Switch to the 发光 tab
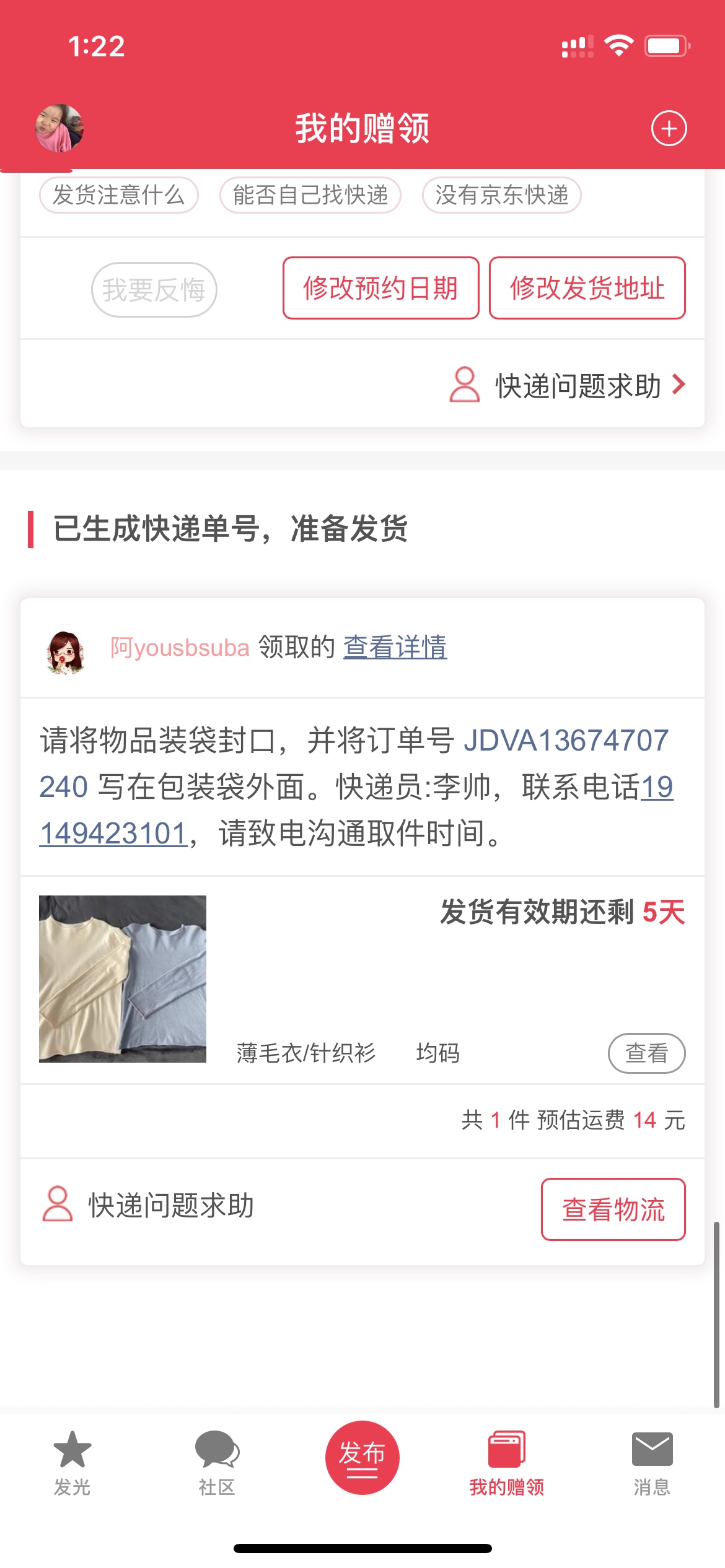The width and height of the screenshot is (725, 1568). pos(72,1463)
